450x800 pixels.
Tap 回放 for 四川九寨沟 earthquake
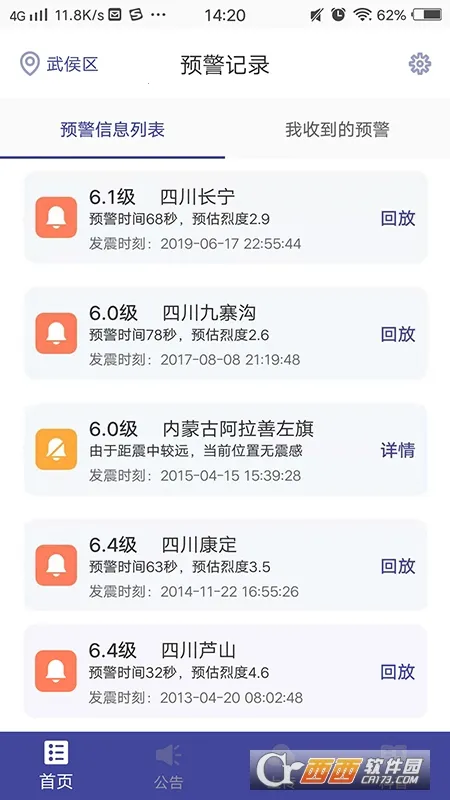point(398,334)
